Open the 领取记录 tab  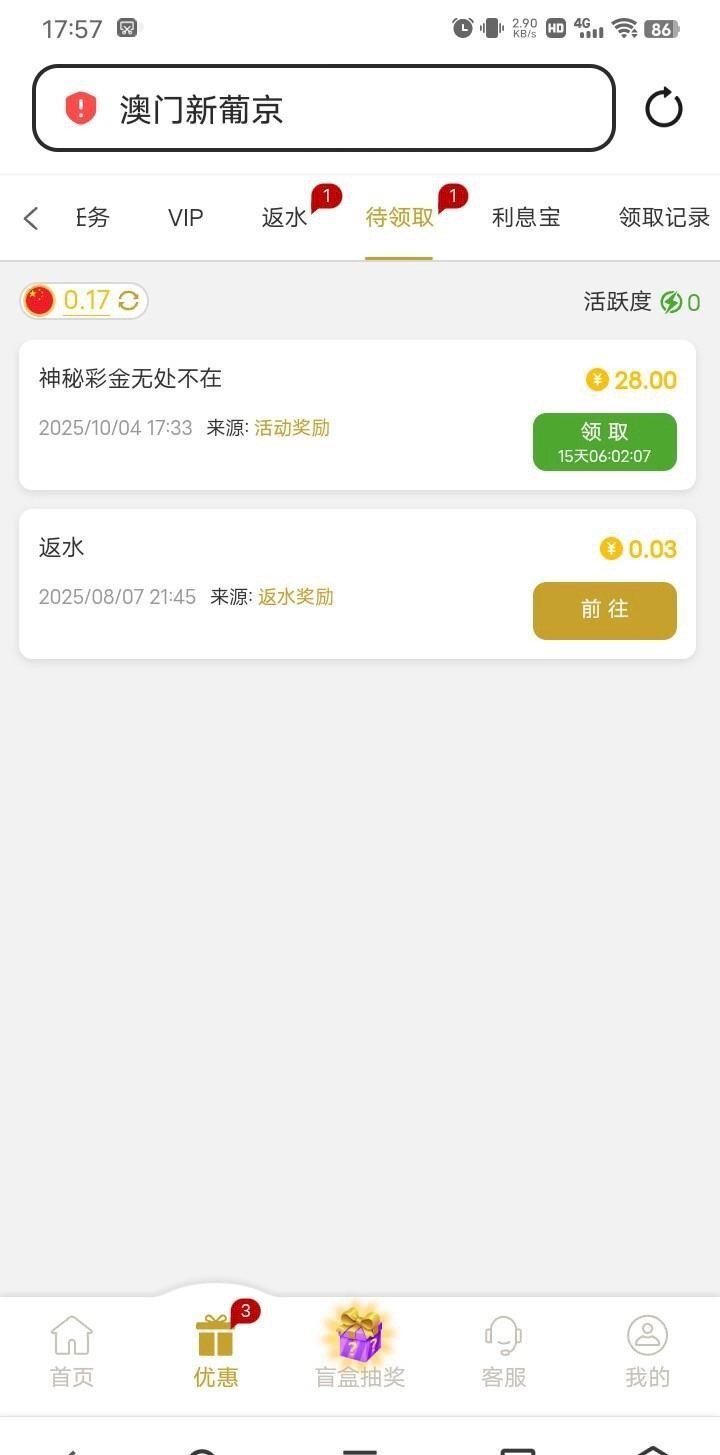click(664, 218)
